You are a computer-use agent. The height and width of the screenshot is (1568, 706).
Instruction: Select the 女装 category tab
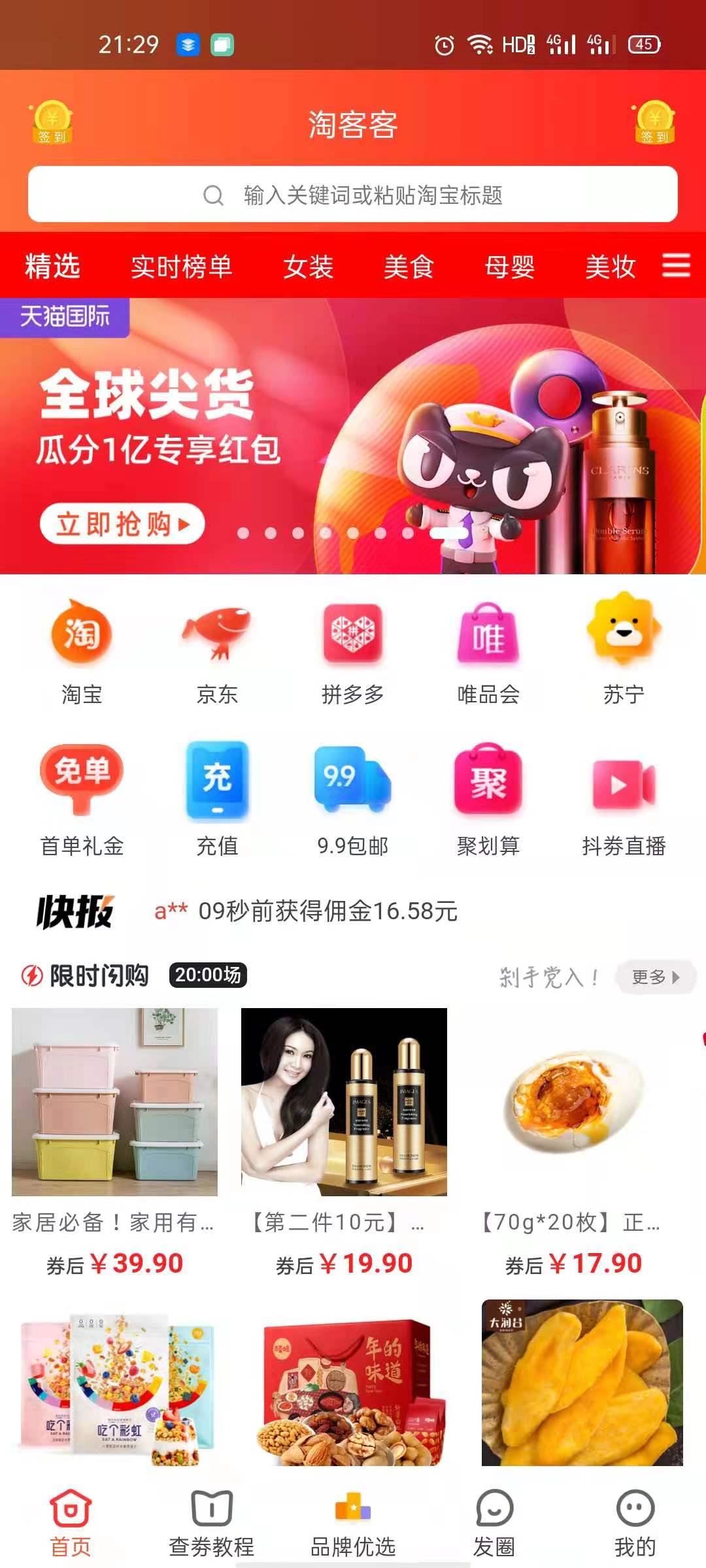tap(308, 267)
